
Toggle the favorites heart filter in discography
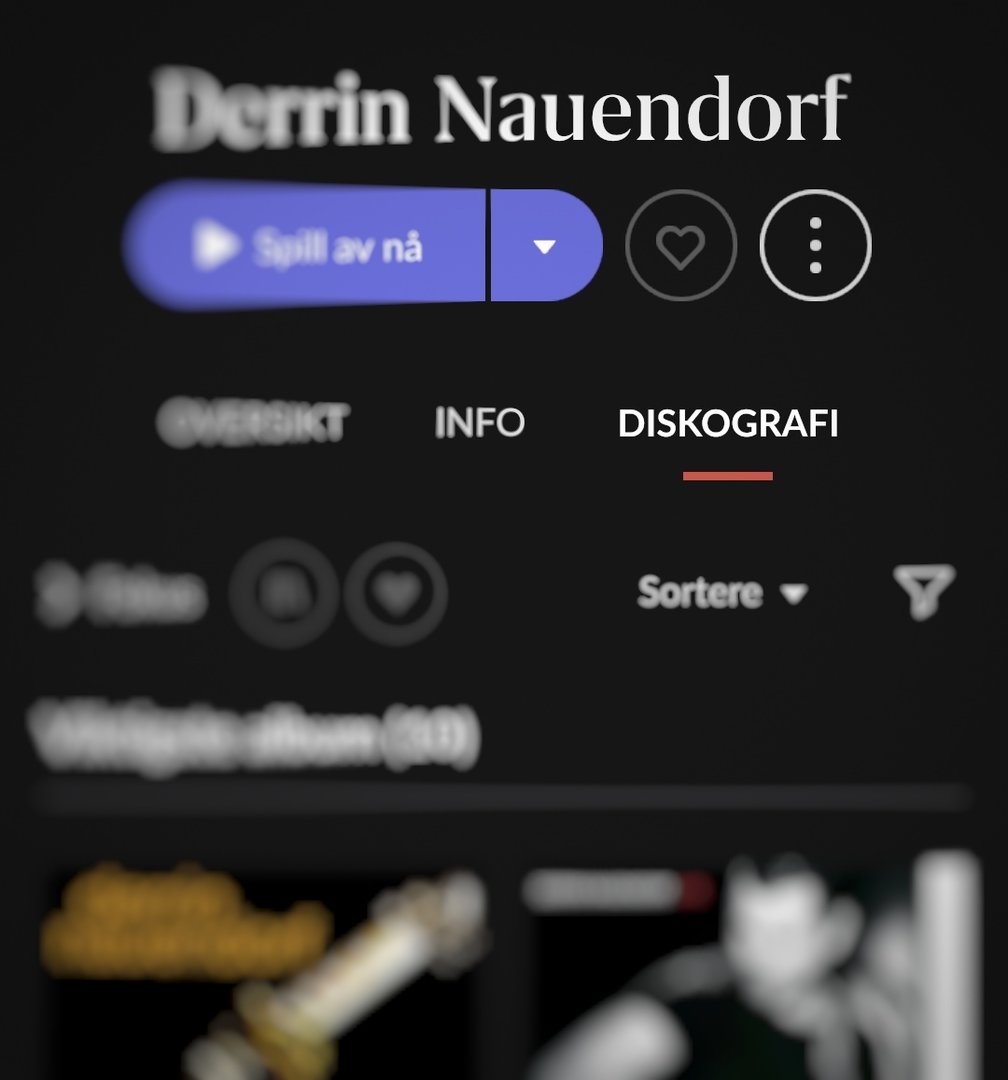coord(396,594)
